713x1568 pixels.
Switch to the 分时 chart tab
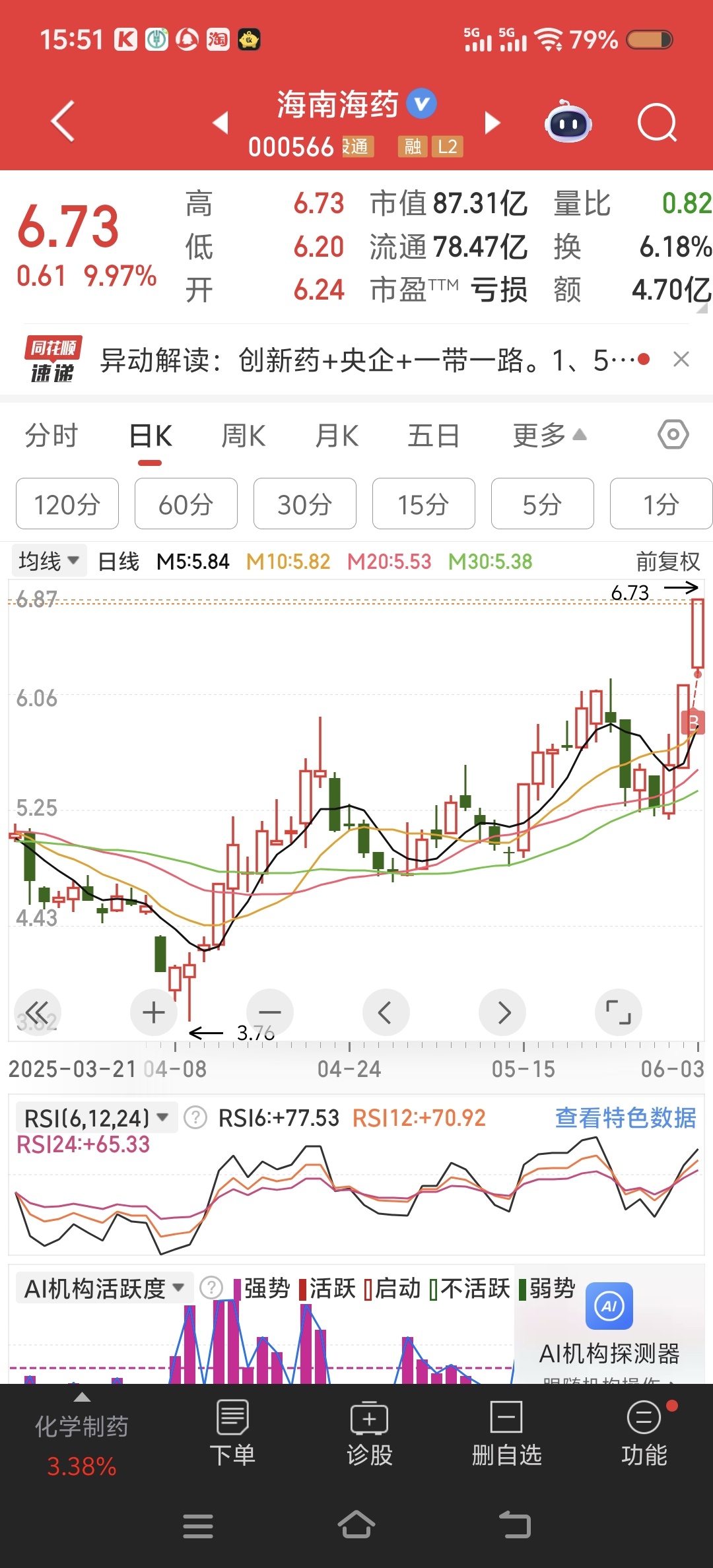[x=51, y=436]
